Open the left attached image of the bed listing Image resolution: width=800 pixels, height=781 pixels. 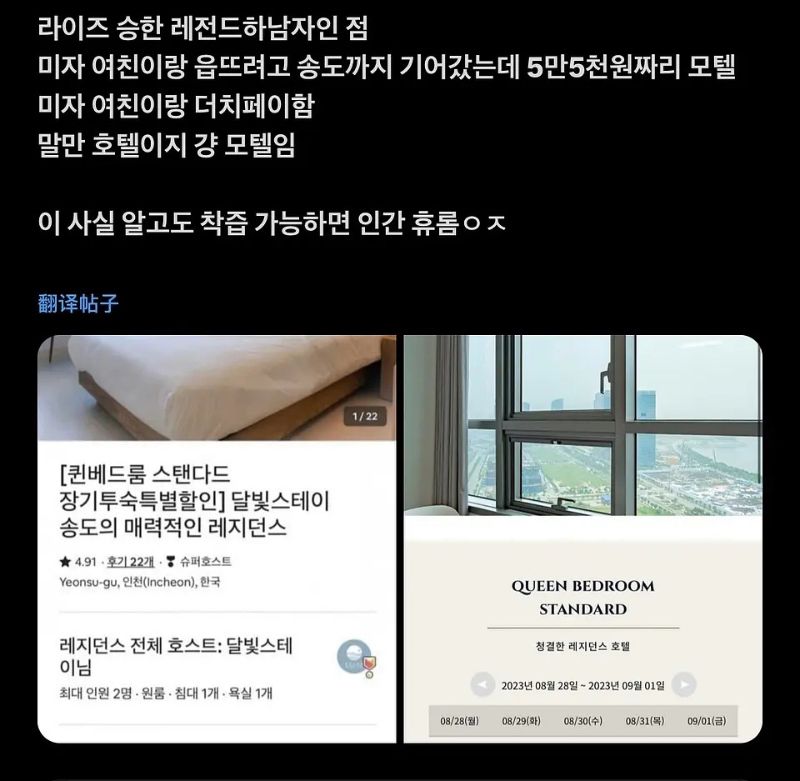pyautogui.click(x=217, y=539)
